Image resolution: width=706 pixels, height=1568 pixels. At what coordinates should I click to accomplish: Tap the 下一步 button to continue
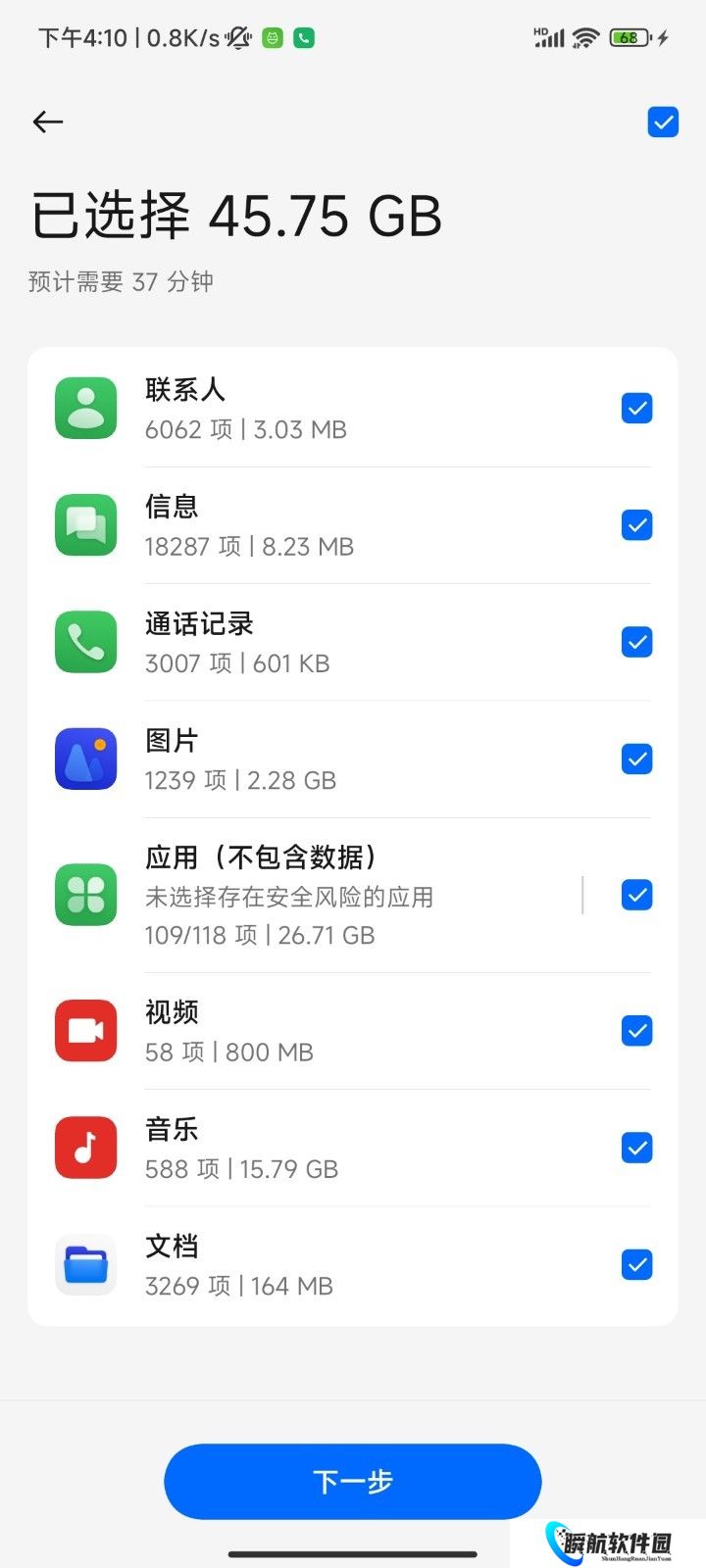tap(353, 1481)
